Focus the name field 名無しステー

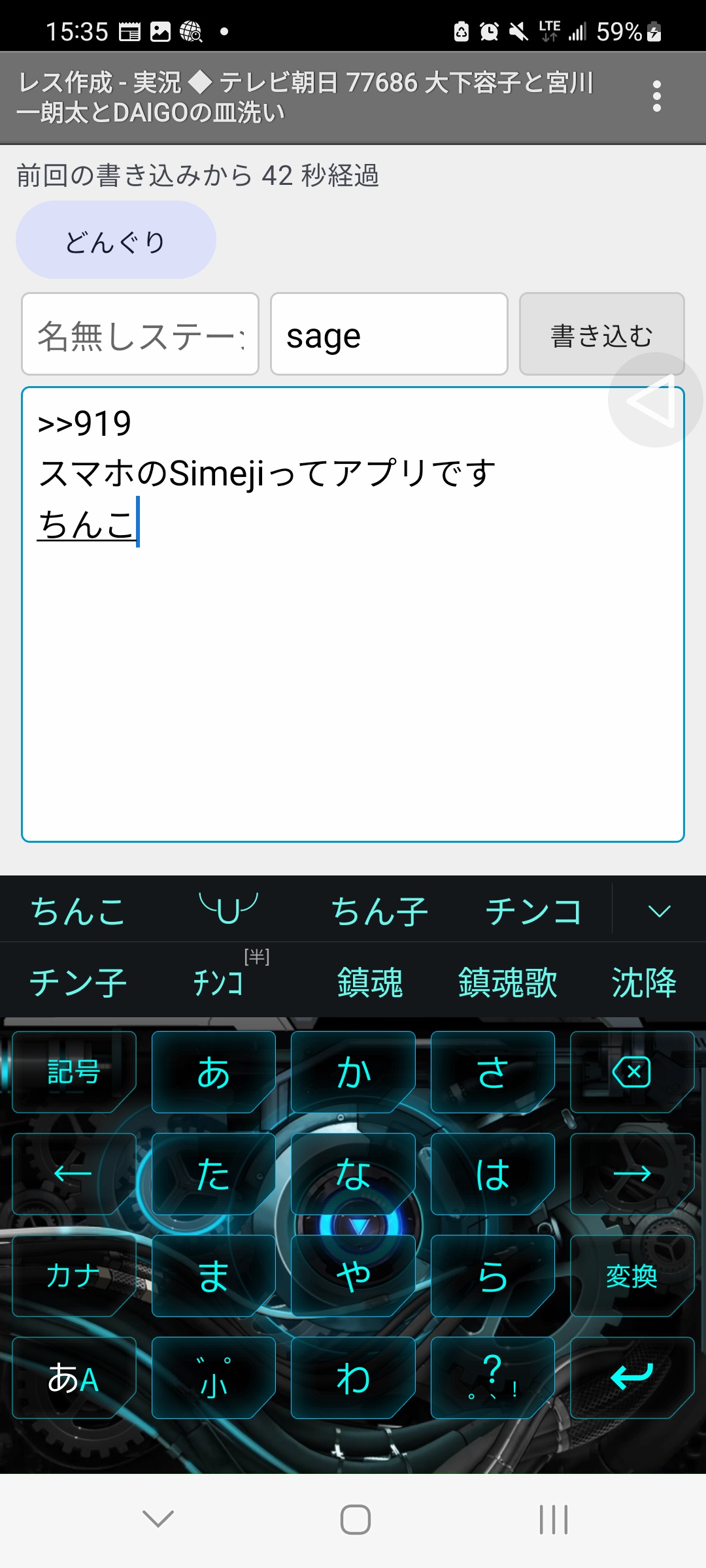pyautogui.click(x=140, y=335)
